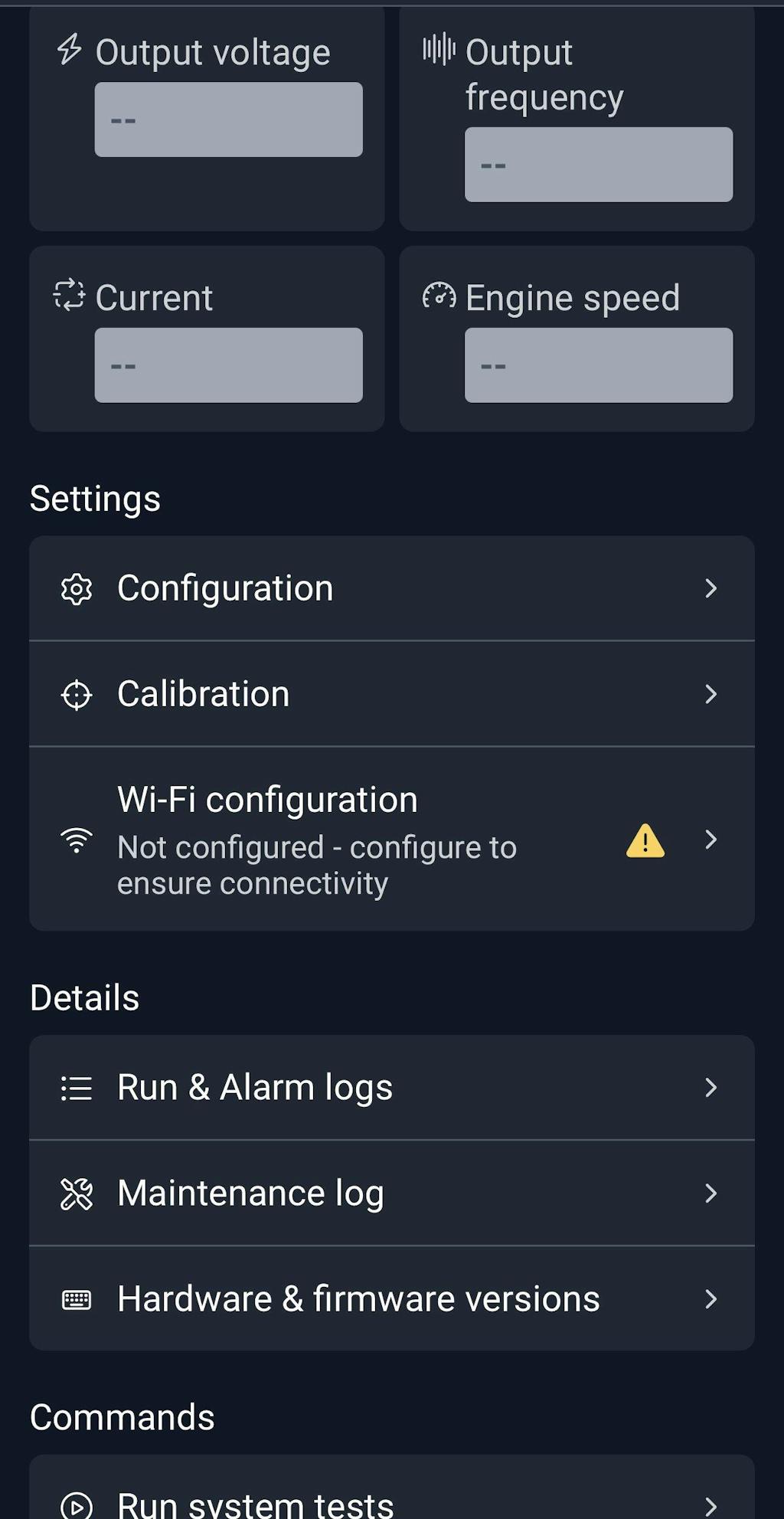Show Hardware & firmware versions

pos(390,1299)
